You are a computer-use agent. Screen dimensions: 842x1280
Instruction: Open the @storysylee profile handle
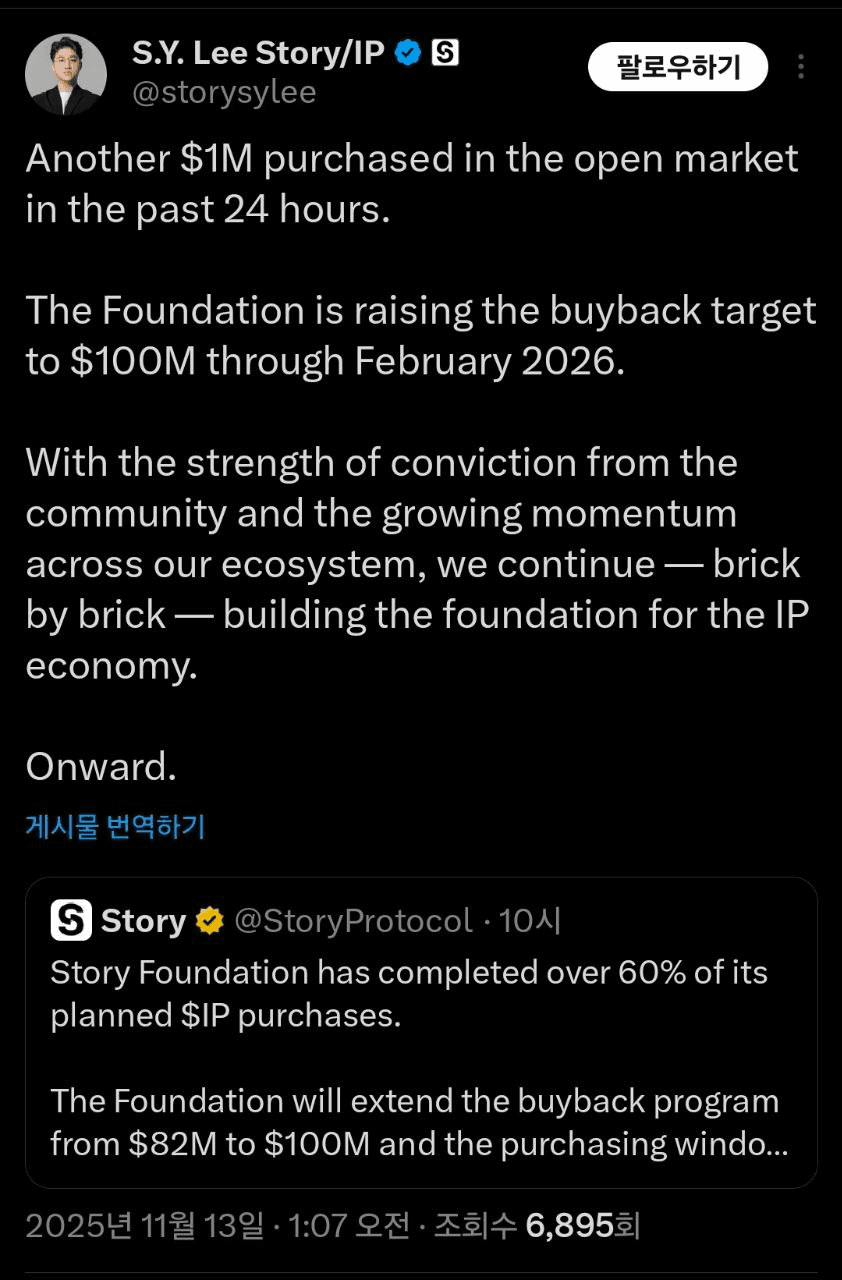tap(224, 93)
